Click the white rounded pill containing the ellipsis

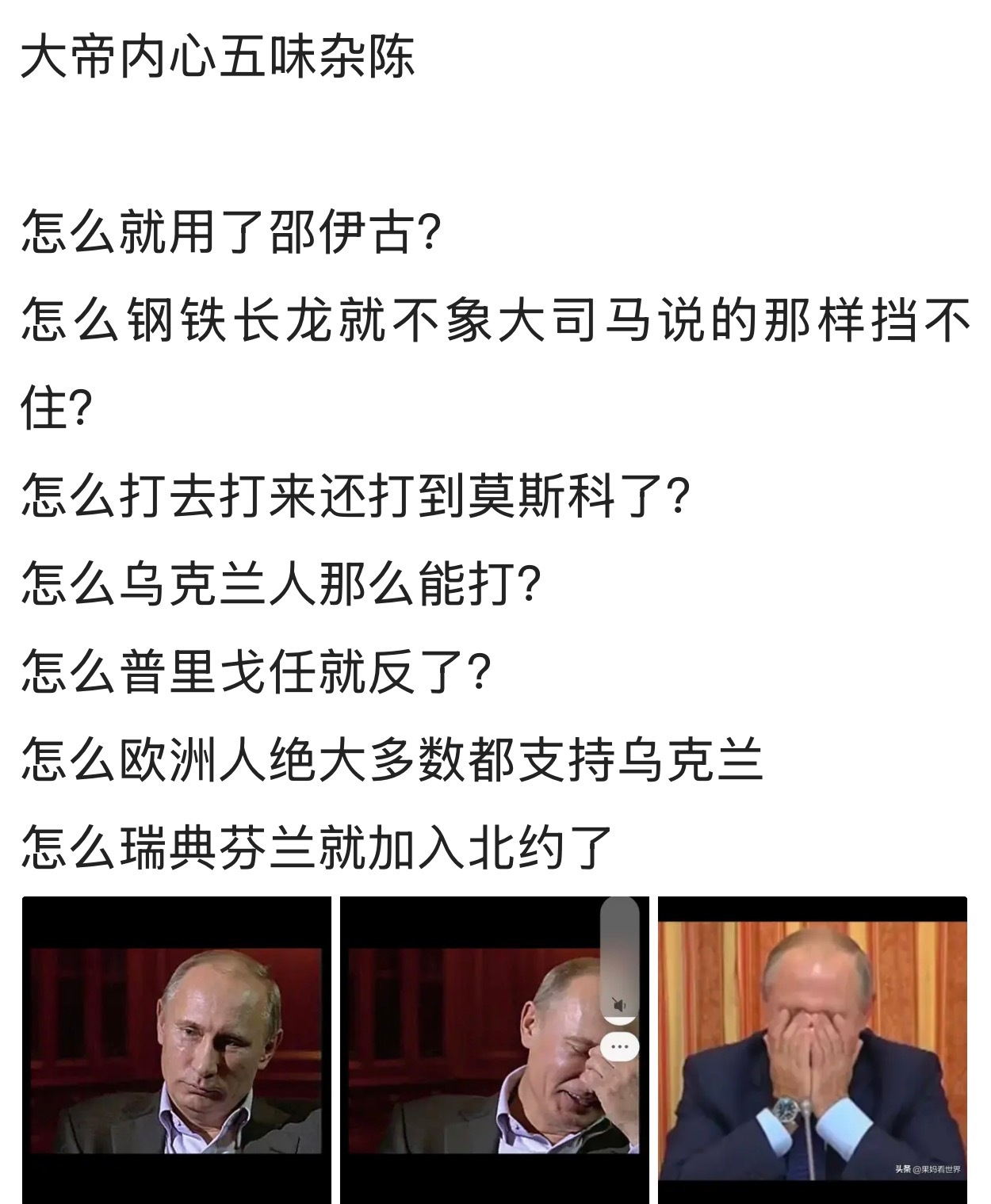tap(618, 1046)
